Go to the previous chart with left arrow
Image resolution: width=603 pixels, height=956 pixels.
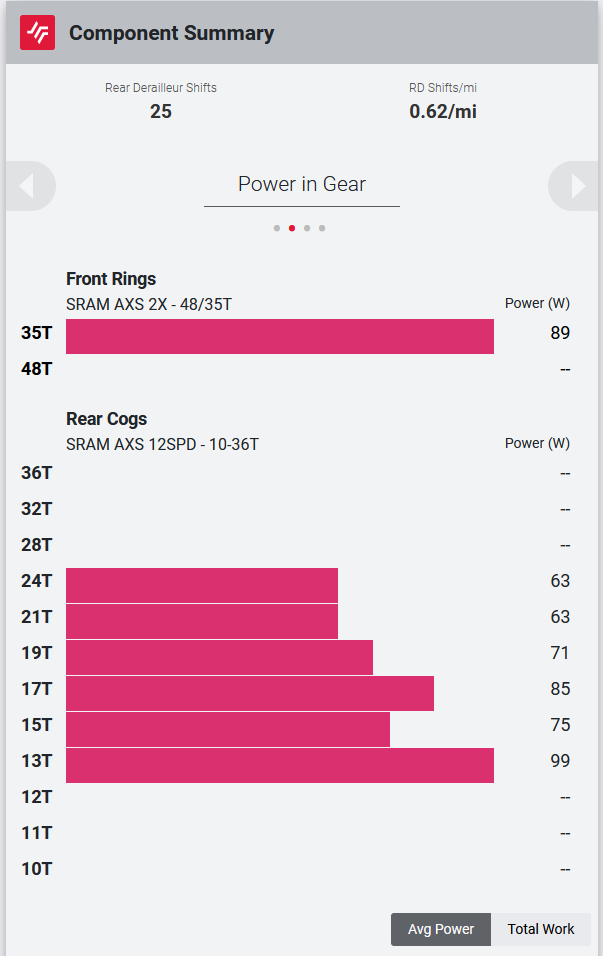(29, 186)
